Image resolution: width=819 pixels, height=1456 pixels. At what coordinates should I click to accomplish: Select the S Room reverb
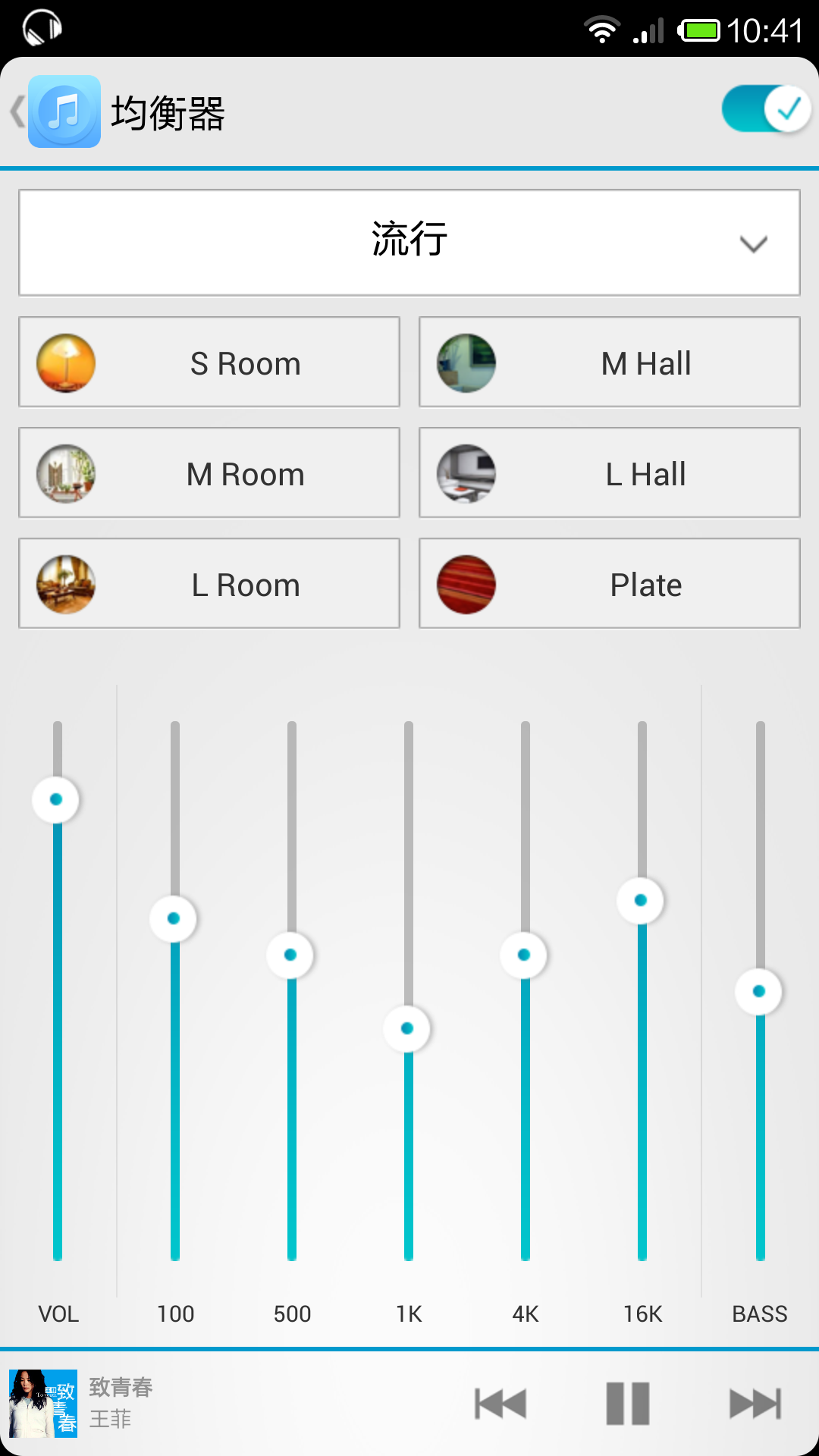pos(209,362)
